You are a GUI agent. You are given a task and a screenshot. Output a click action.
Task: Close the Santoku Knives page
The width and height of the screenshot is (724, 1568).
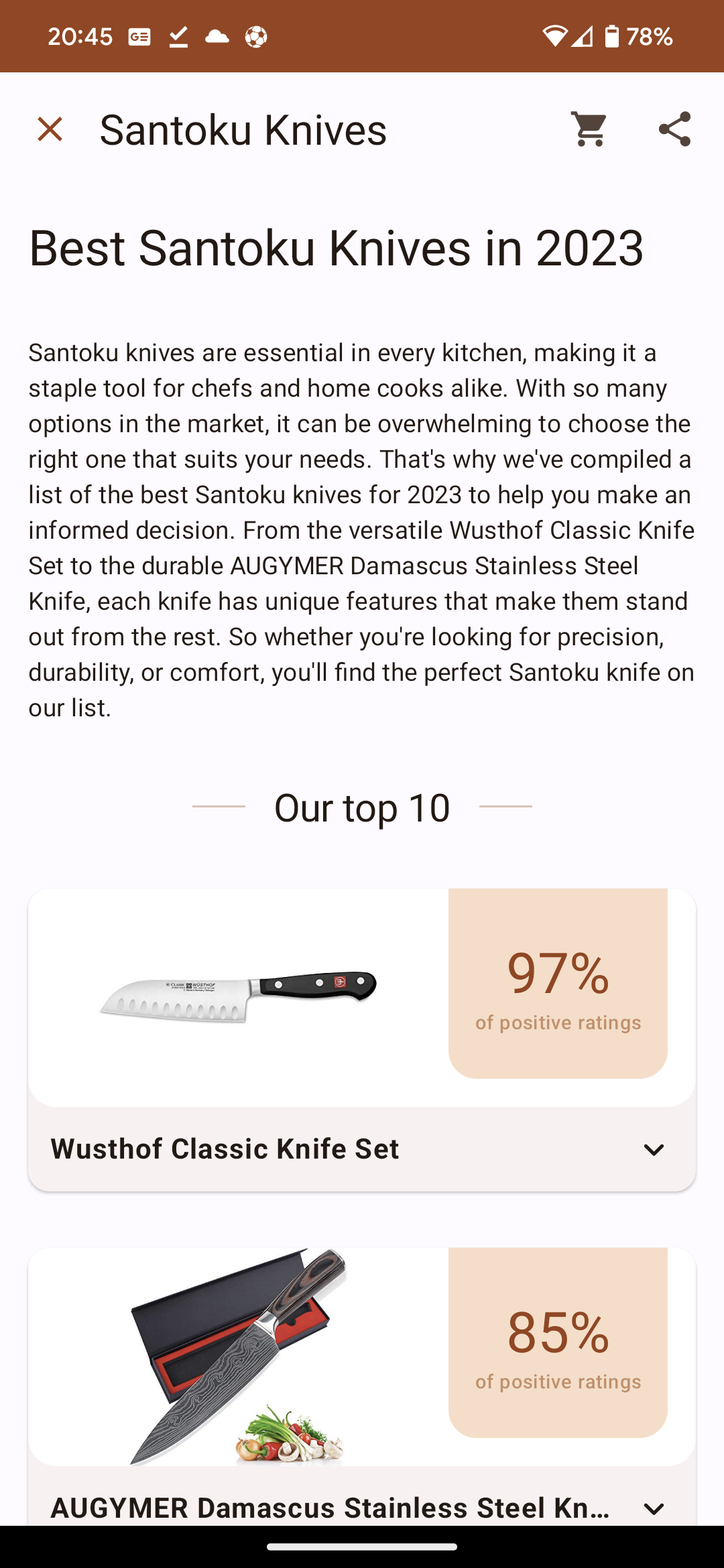tap(50, 129)
